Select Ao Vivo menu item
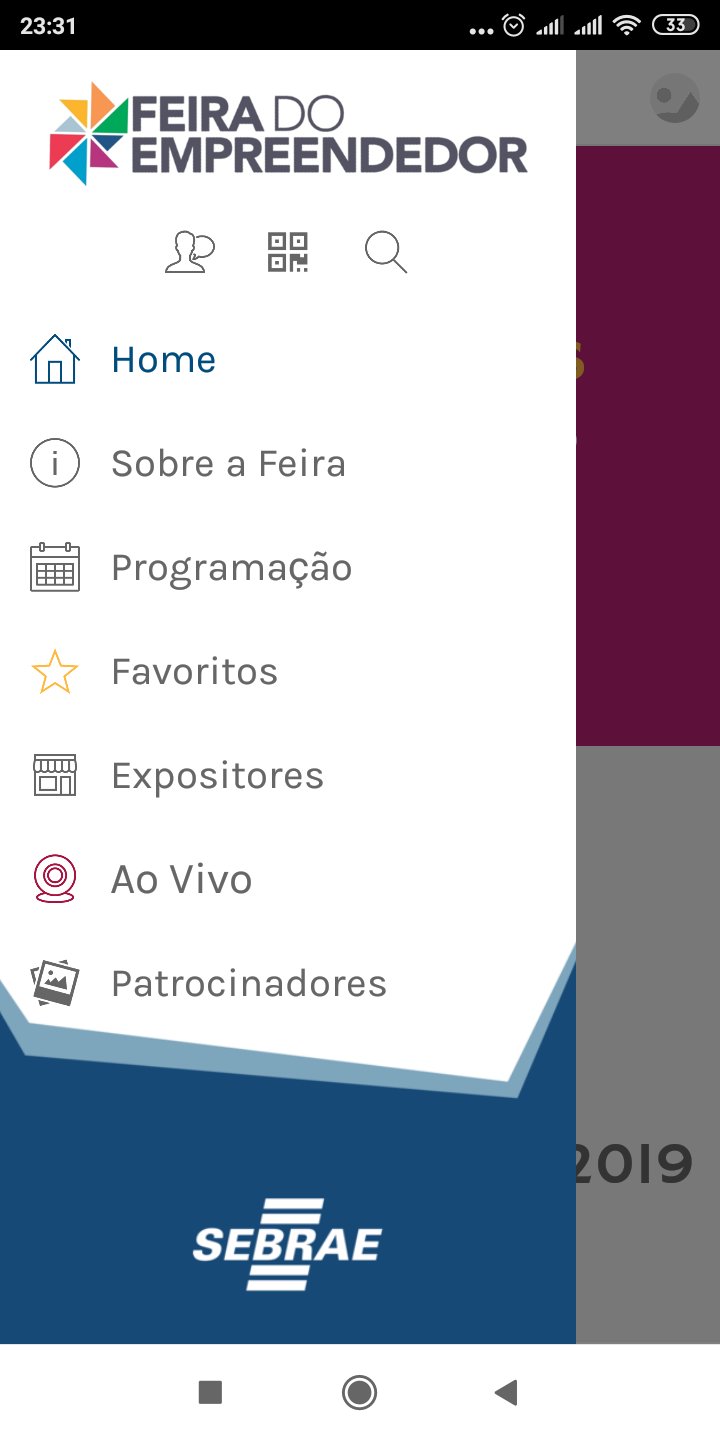720x1440 pixels. click(x=181, y=880)
